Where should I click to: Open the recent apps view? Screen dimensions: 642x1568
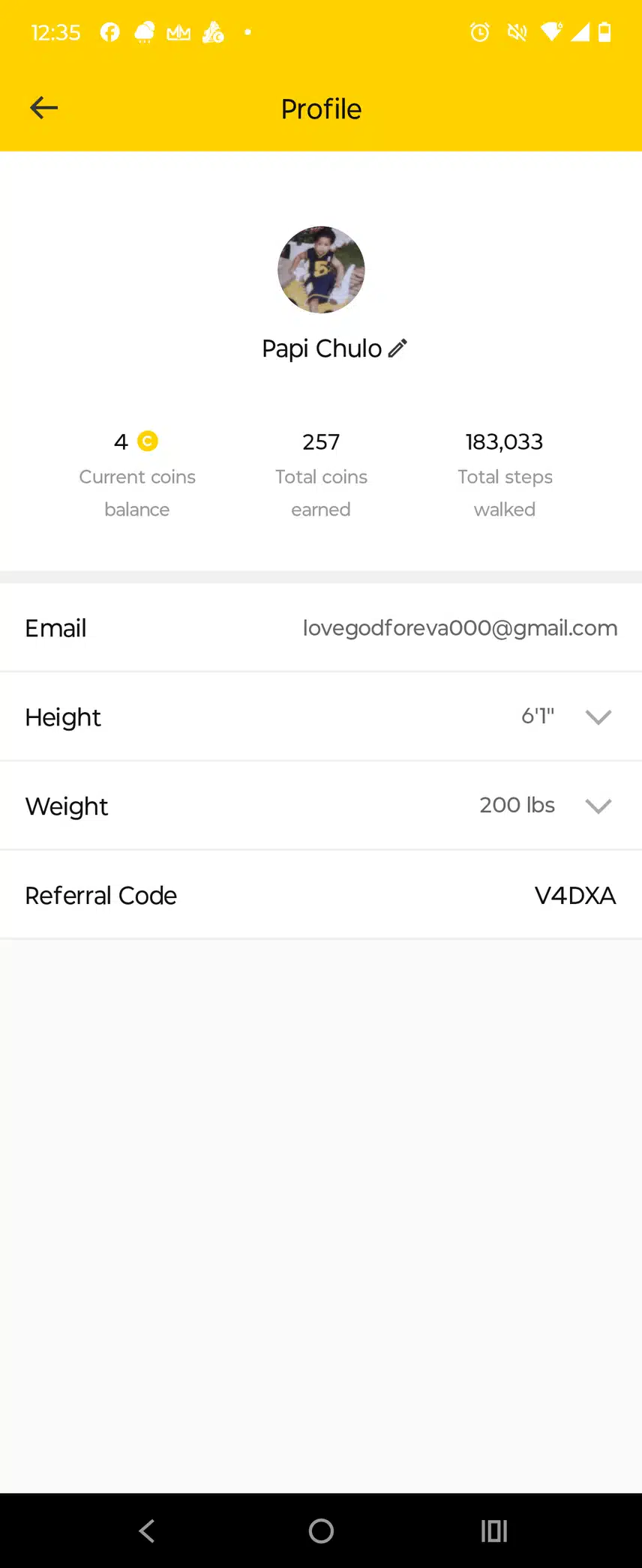coord(493,1531)
